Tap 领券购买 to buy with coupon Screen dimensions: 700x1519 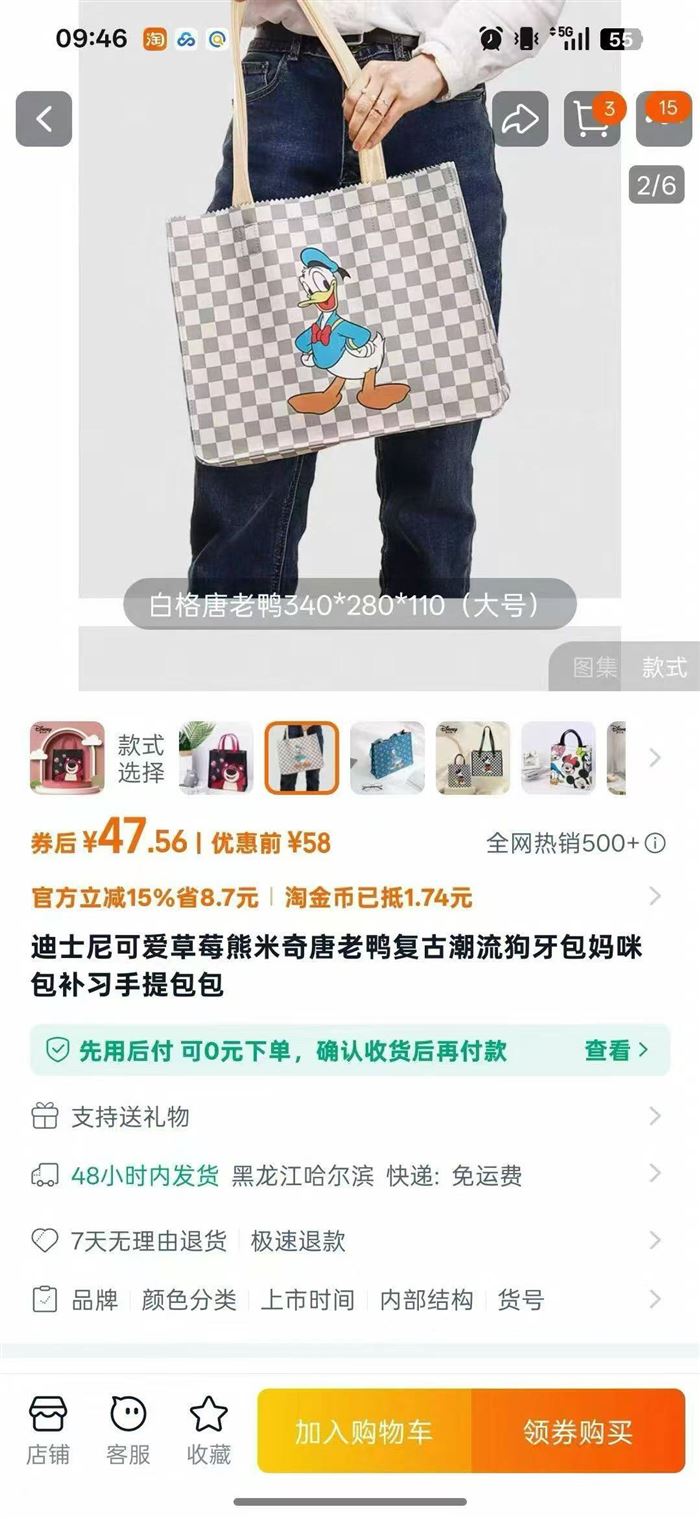[578, 1431]
